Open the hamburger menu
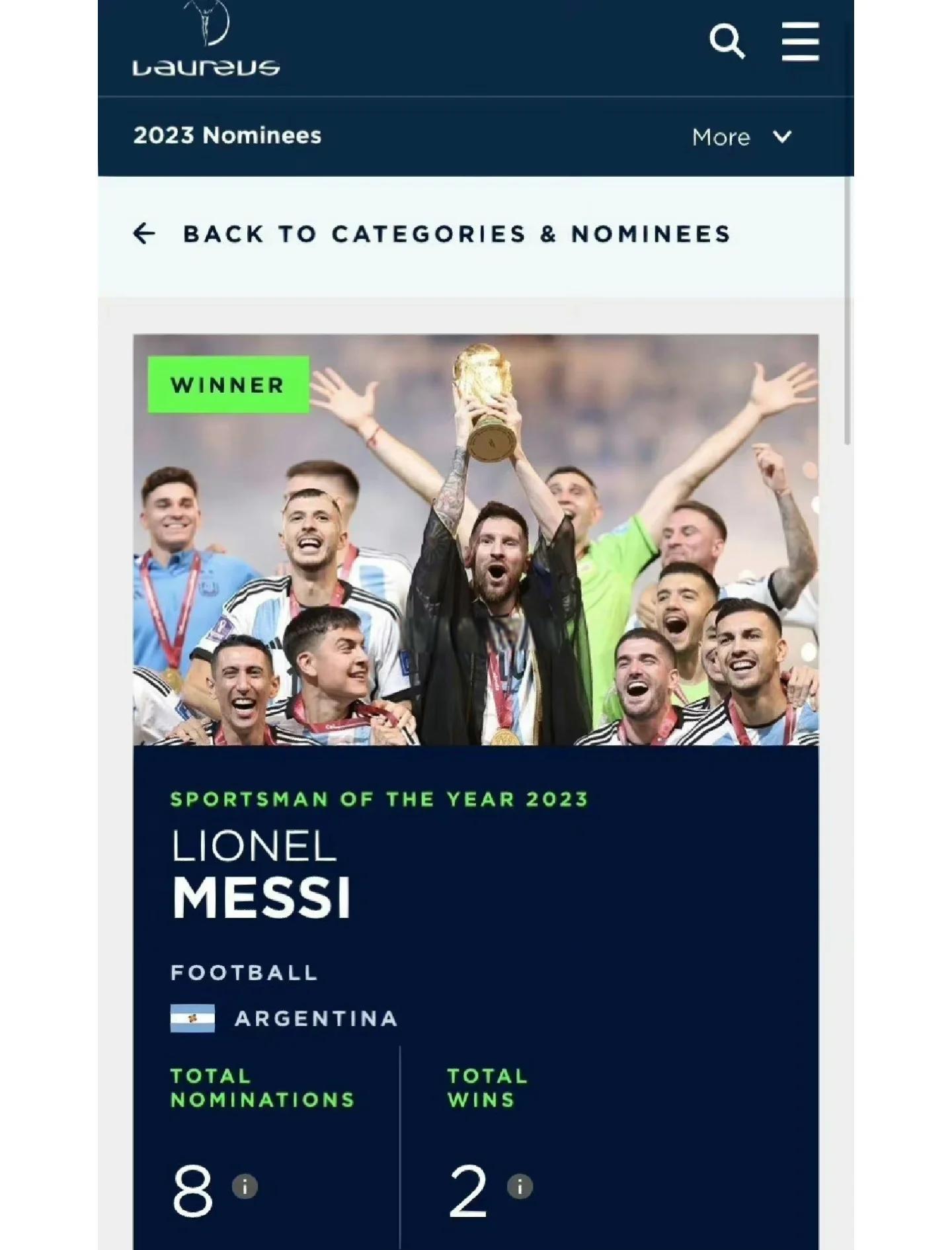 coord(800,42)
